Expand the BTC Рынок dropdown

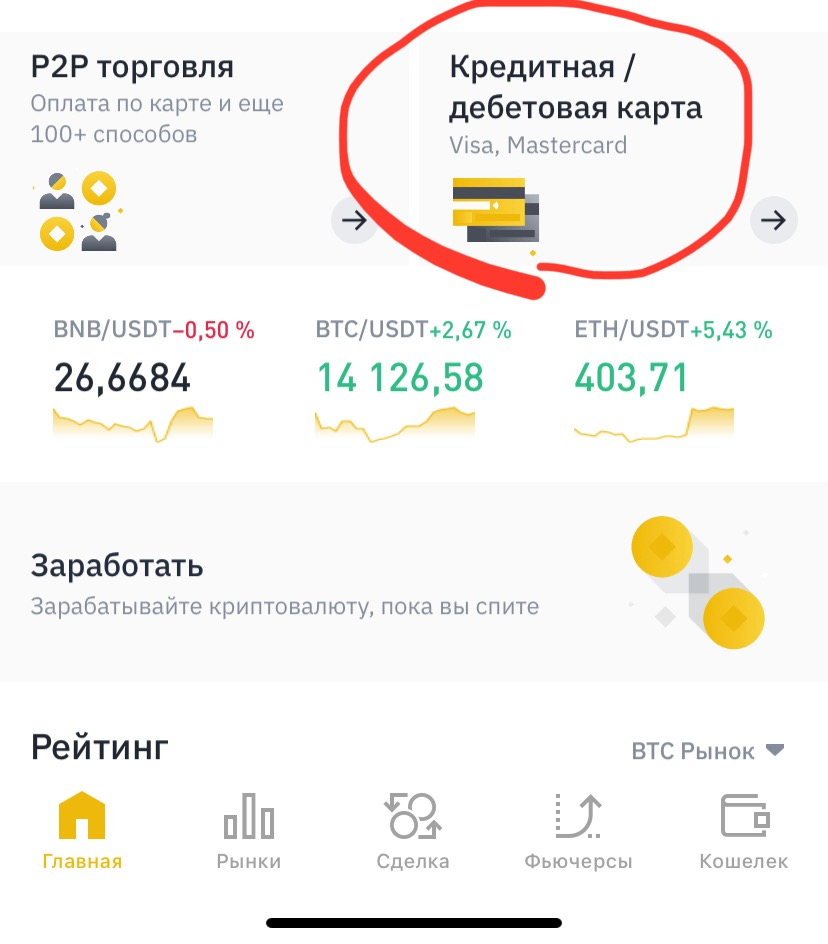click(x=707, y=751)
